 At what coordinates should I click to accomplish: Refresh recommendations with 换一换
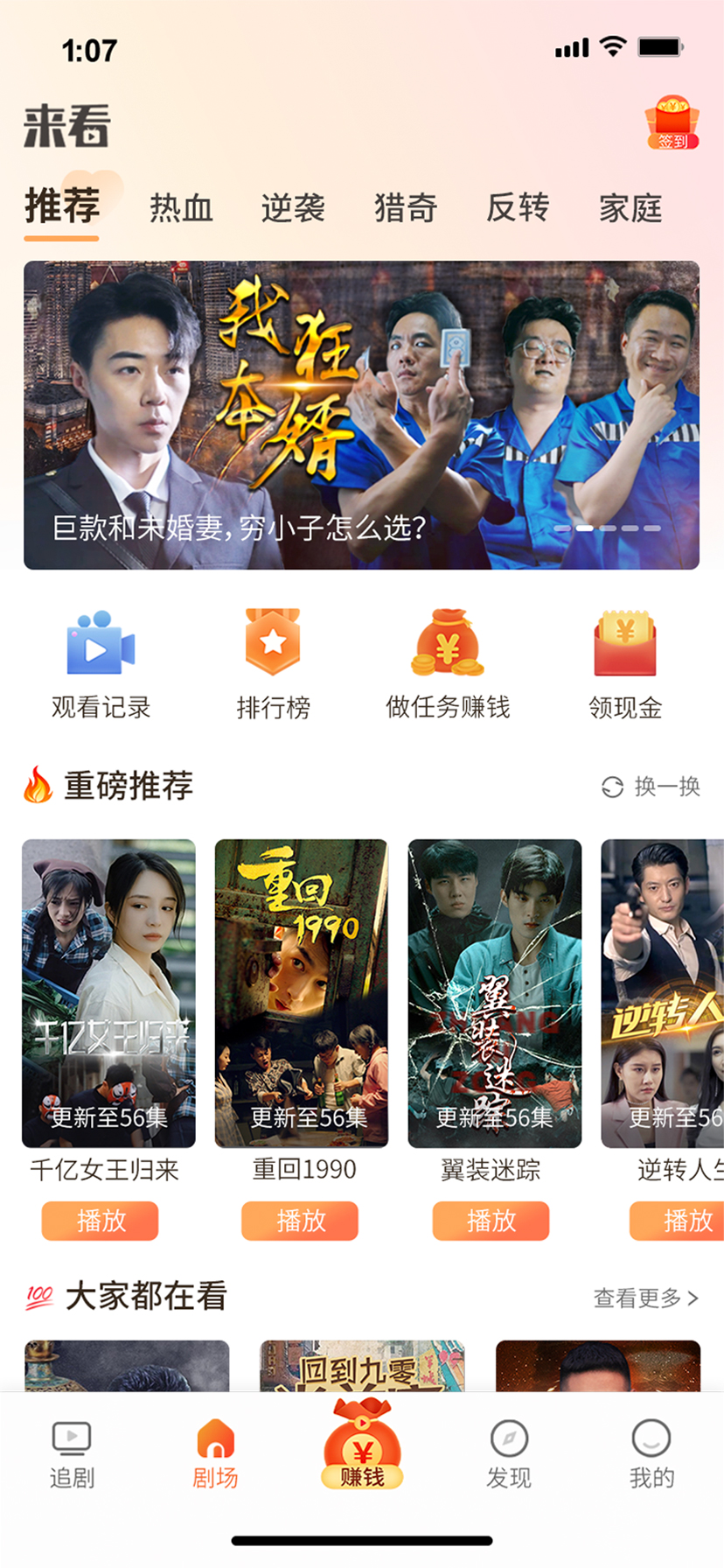coord(651,787)
